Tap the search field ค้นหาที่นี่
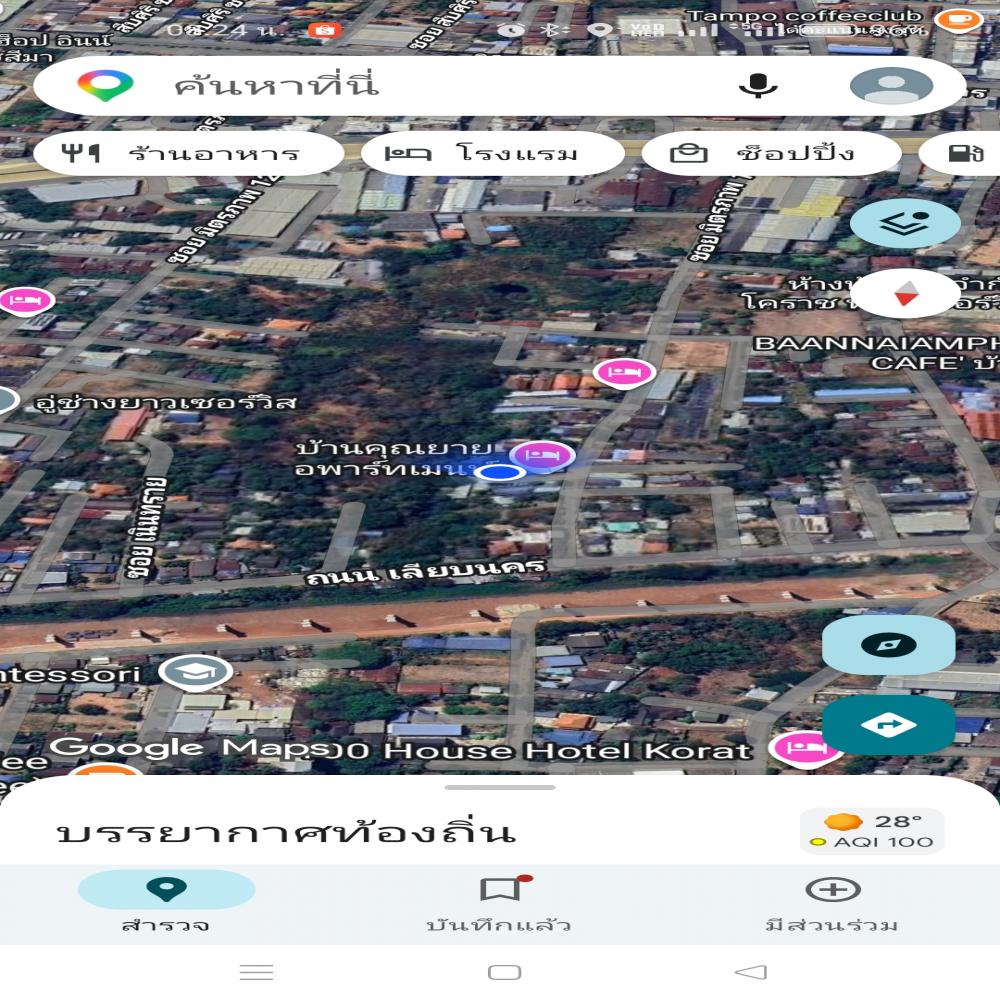This screenshot has width=1000, height=1000. (x=400, y=86)
